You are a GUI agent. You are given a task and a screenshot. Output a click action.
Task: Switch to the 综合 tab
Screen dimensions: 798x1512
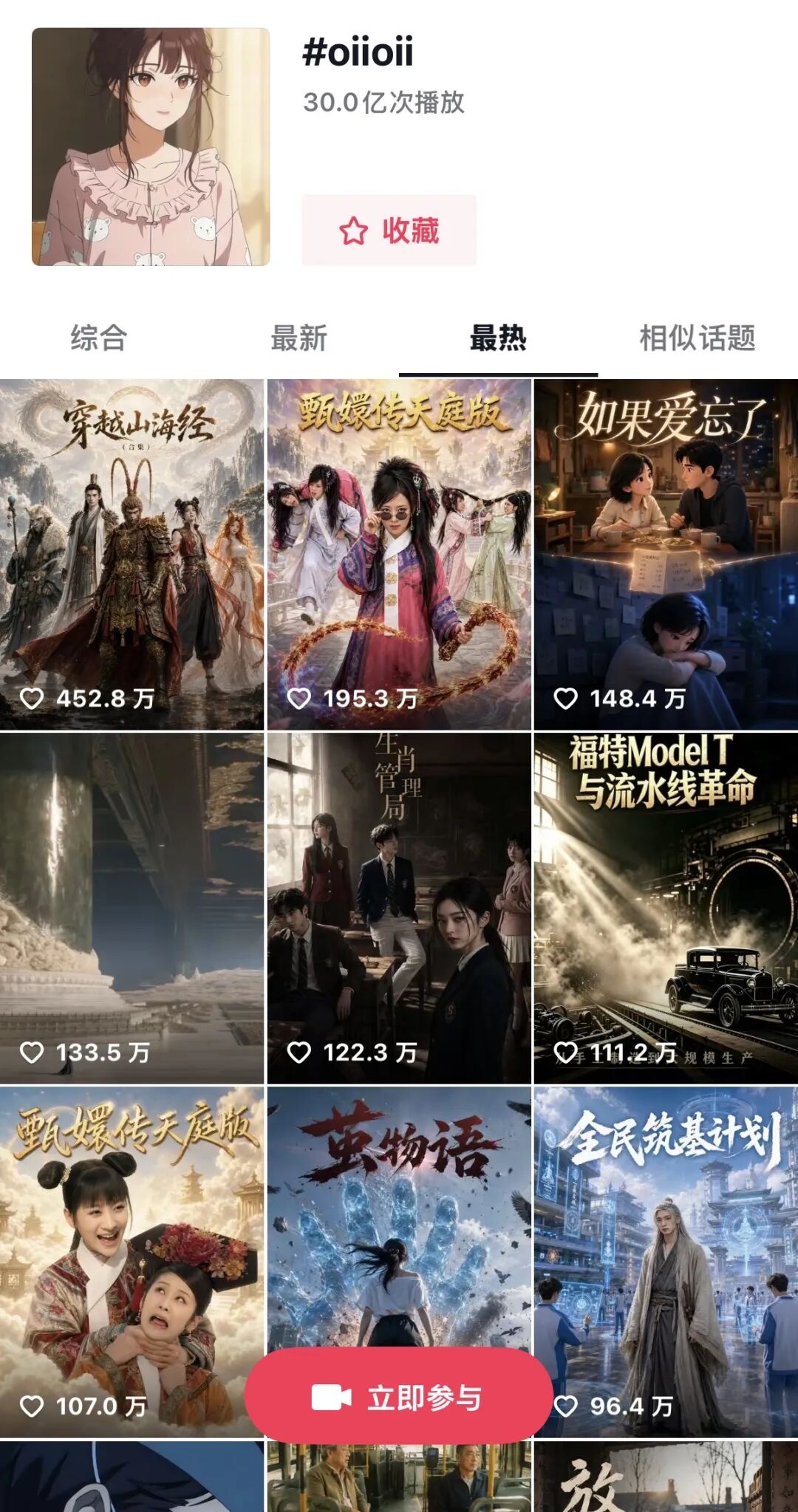coord(99,338)
